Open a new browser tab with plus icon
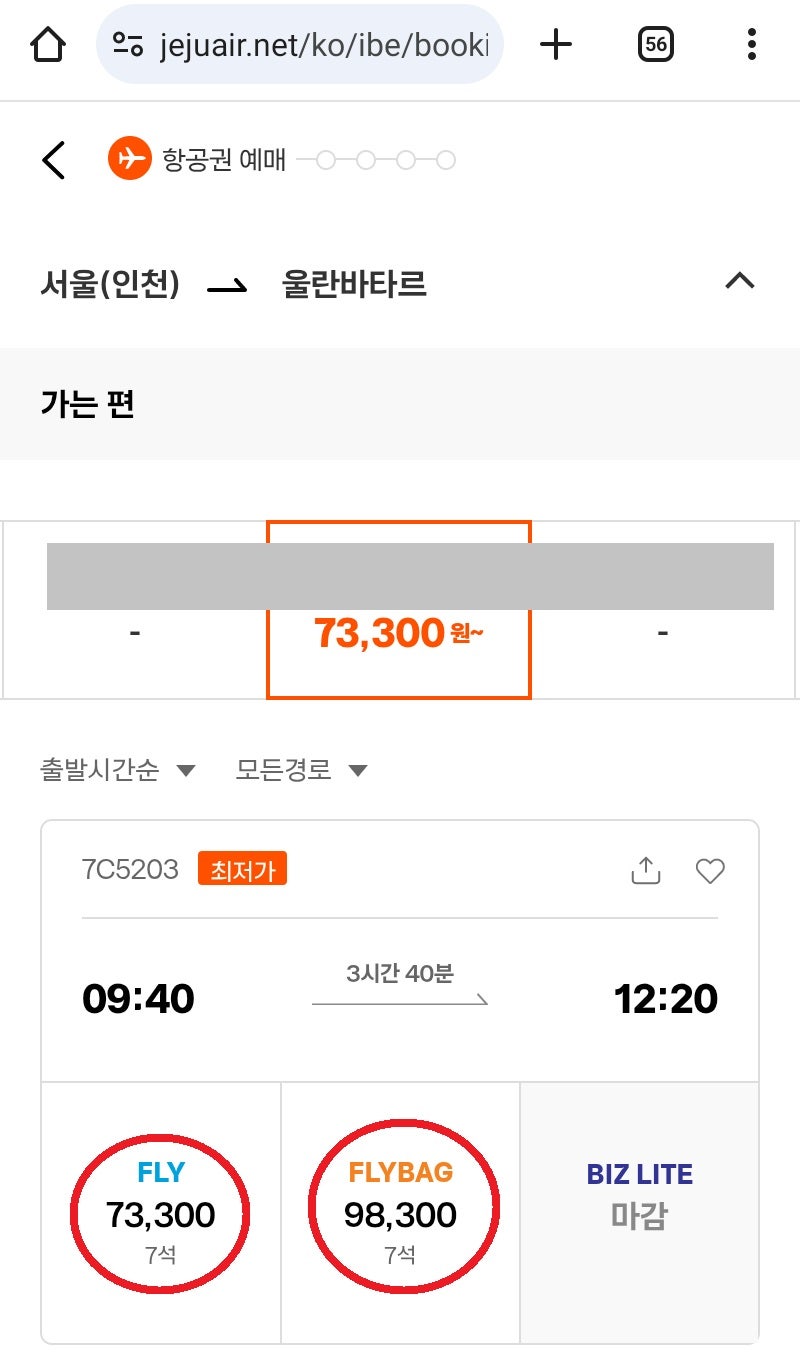This screenshot has height=1352, width=800. tap(556, 45)
